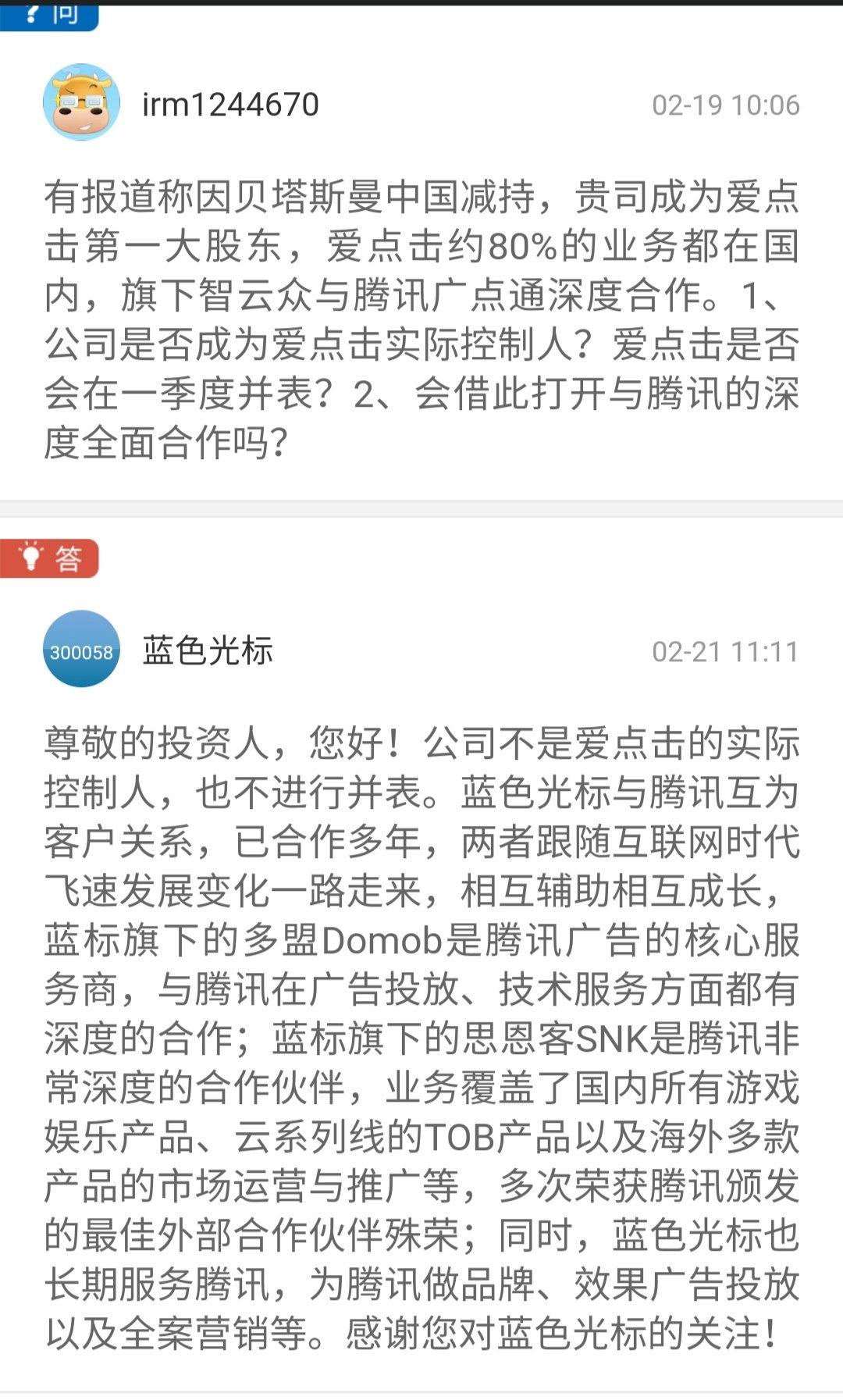843x1400 pixels.
Task: Click the lightbulb icon on the 答 badge
Action: click(x=31, y=556)
